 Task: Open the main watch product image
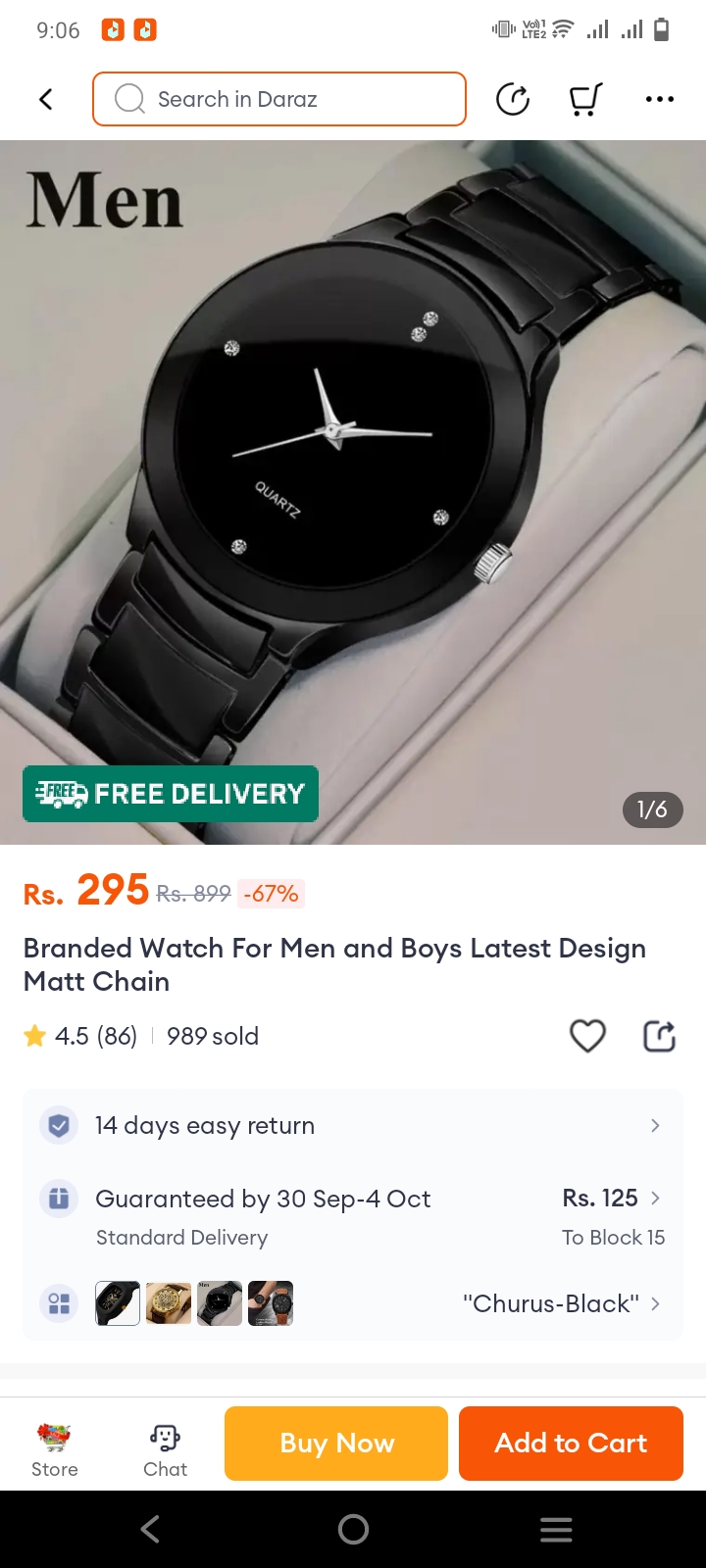[x=353, y=470]
